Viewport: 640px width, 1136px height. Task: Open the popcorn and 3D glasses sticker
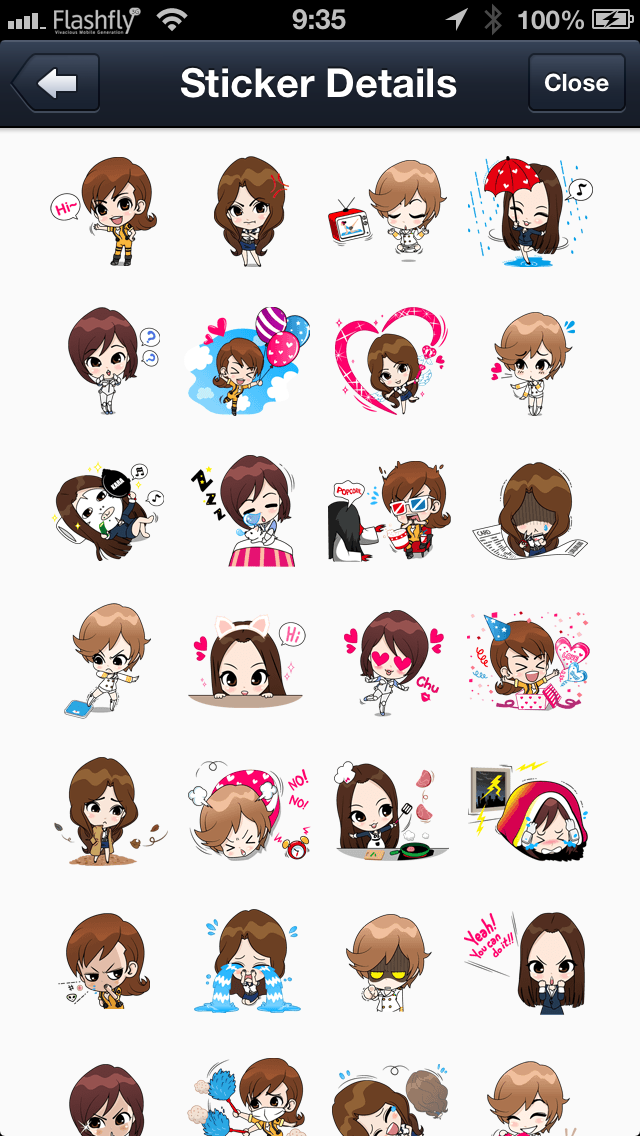click(x=388, y=510)
